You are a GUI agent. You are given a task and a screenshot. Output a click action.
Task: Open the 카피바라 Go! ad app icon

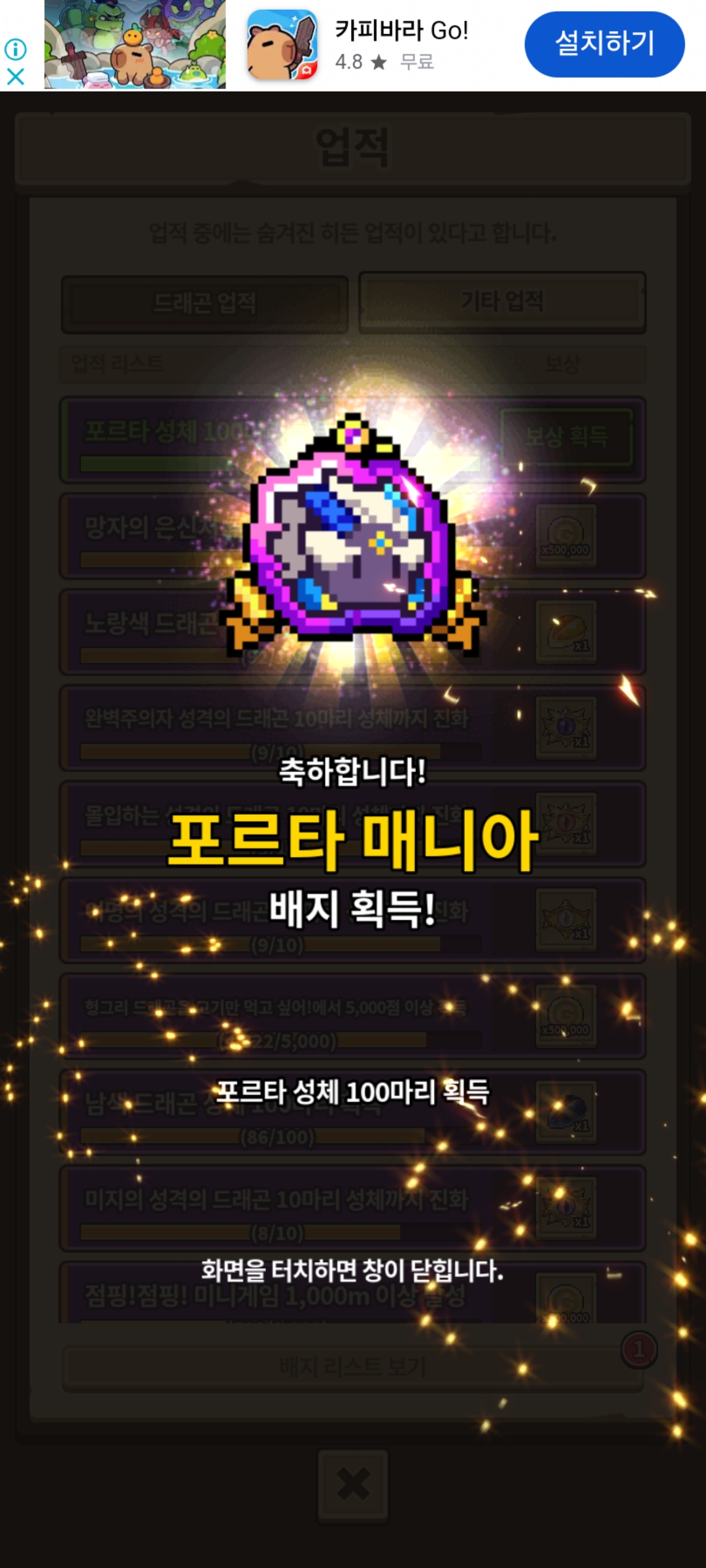(x=282, y=44)
